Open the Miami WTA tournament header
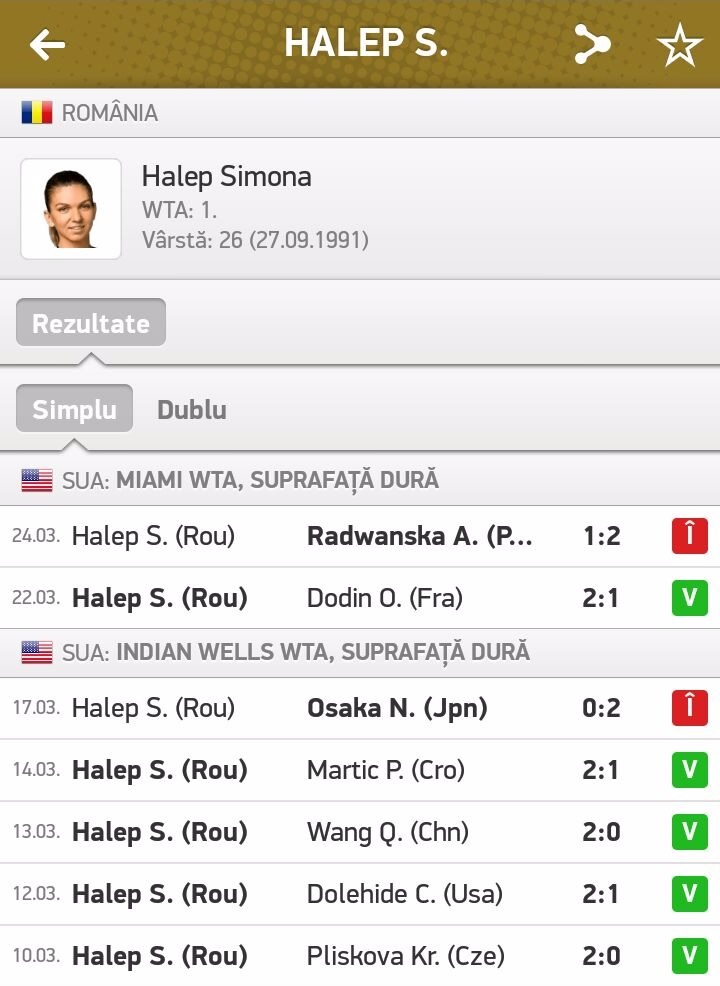This screenshot has width=720, height=986. pos(360,480)
